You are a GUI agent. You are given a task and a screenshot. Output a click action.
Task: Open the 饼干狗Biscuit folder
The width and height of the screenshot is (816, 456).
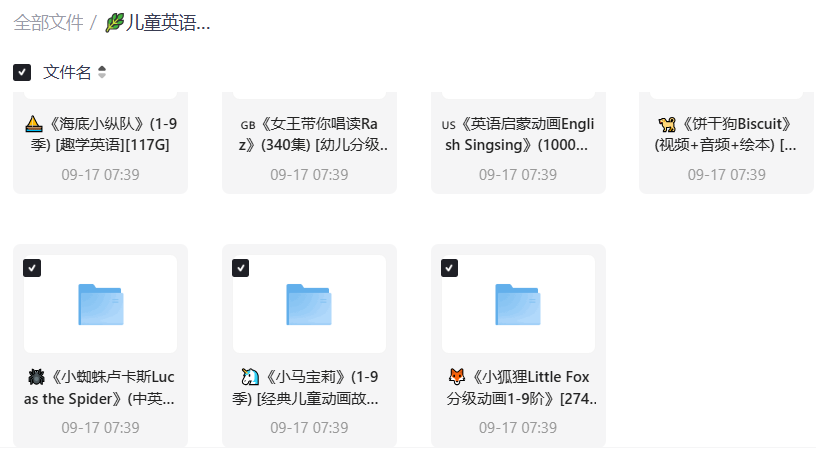[726, 134]
